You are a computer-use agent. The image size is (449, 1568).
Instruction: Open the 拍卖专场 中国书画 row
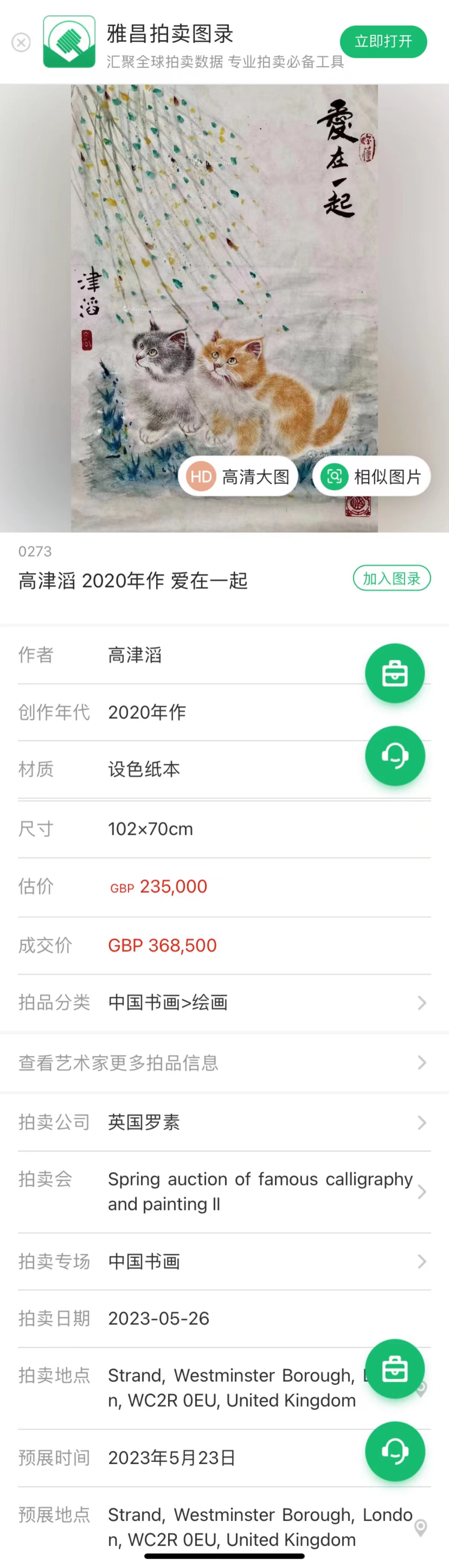point(224,1261)
